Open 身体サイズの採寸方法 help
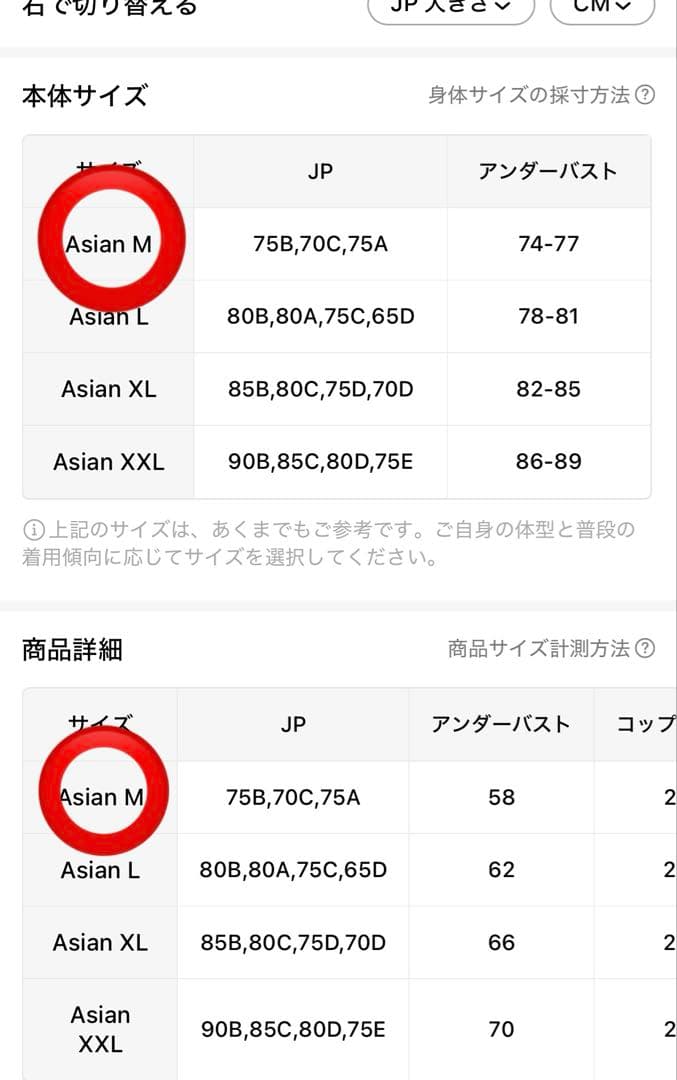Screen dimensions: 677x1080 pos(541,95)
